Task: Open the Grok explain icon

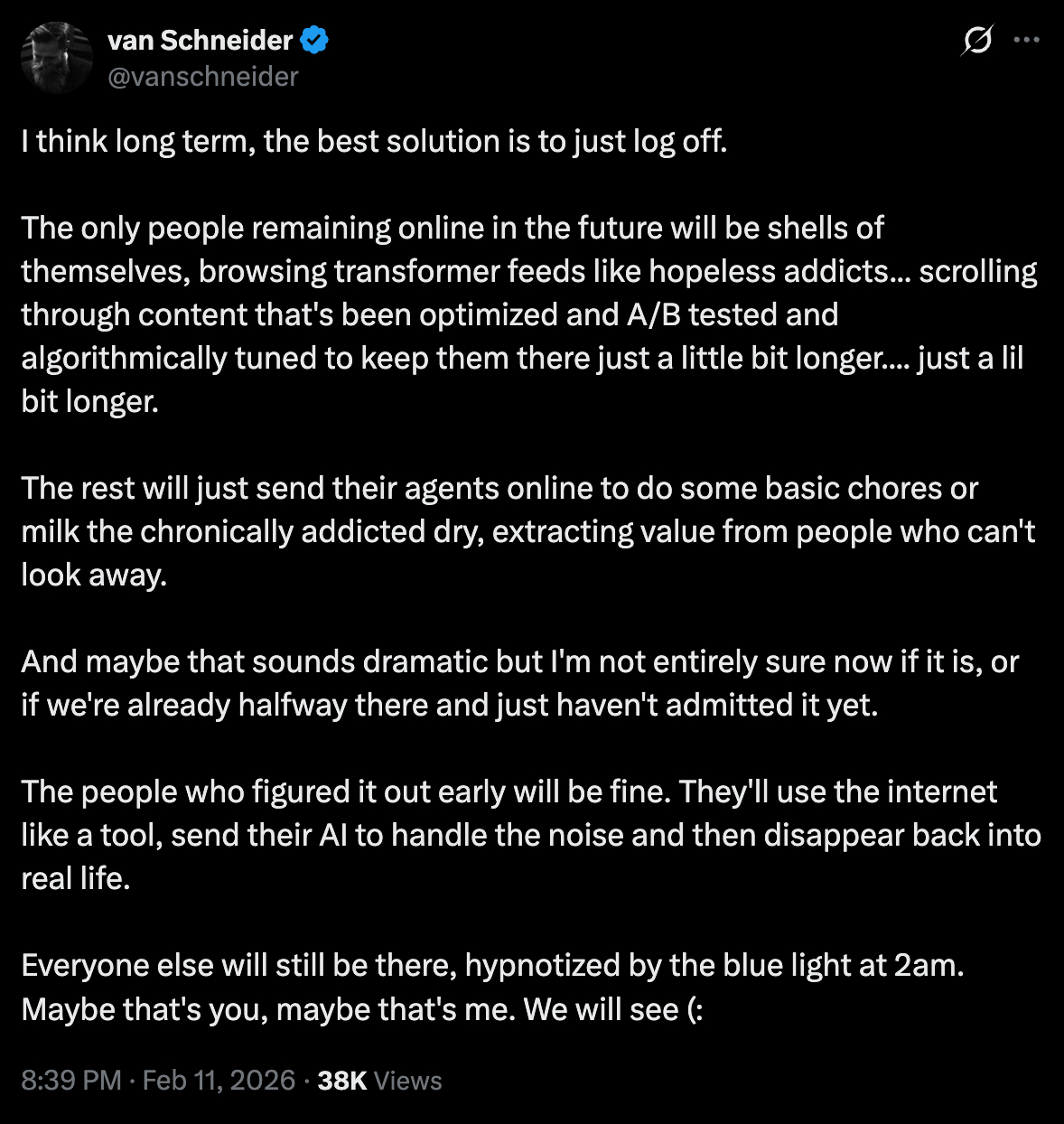Action: pyautogui.click(x=977, y=41)
